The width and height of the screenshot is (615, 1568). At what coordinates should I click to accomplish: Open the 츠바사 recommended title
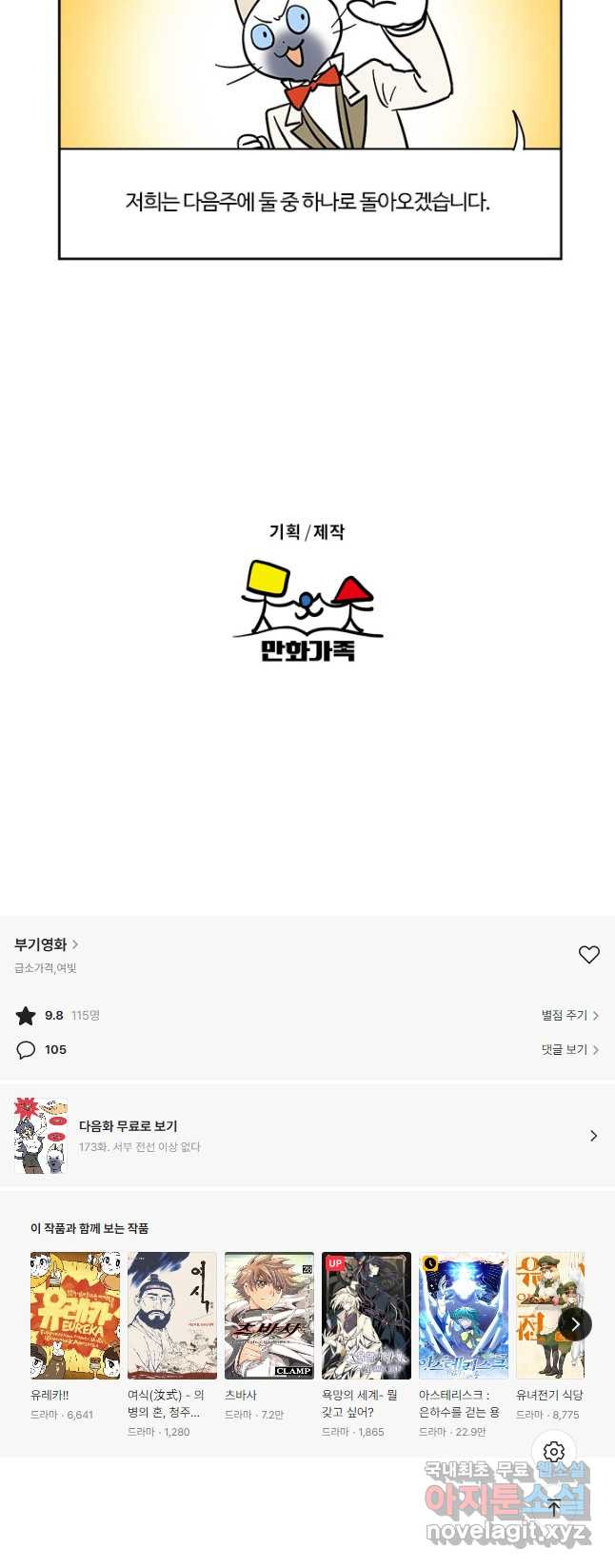(x=269, y=1315)
